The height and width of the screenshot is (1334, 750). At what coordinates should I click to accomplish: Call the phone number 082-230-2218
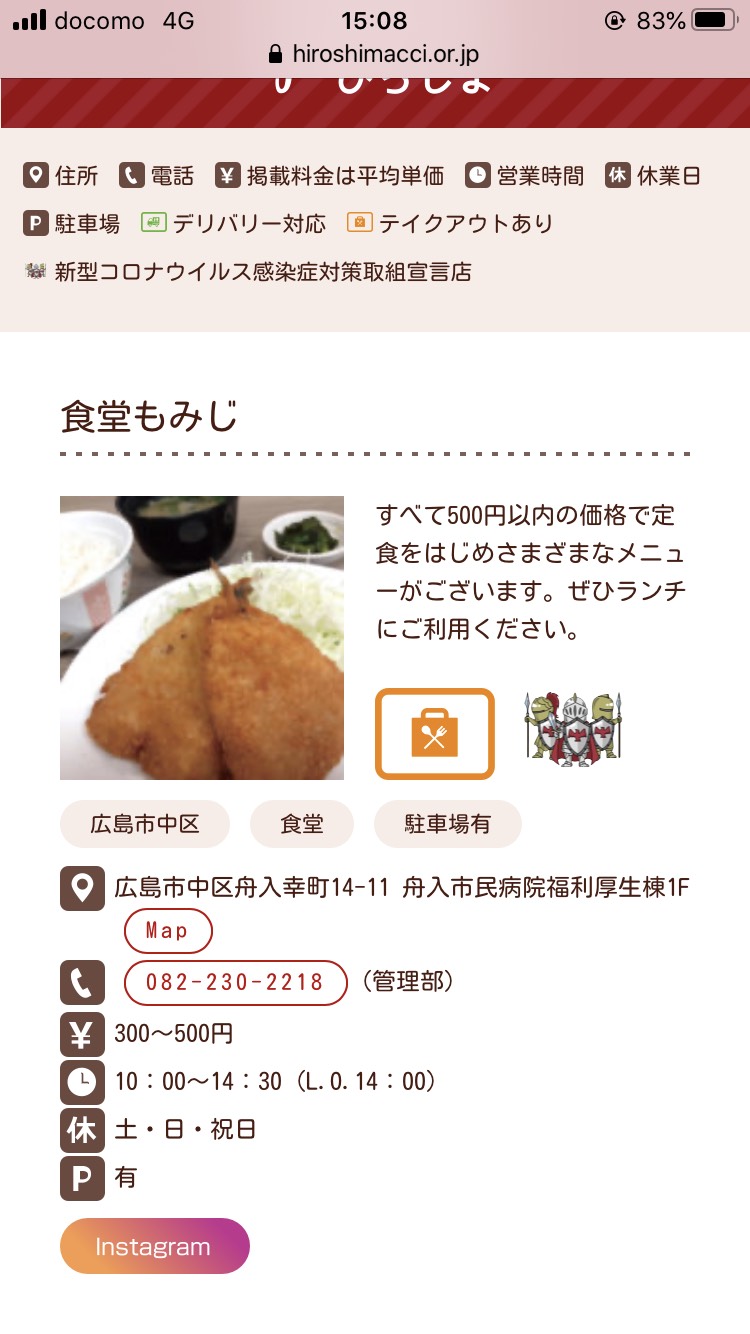click(235, 982)
